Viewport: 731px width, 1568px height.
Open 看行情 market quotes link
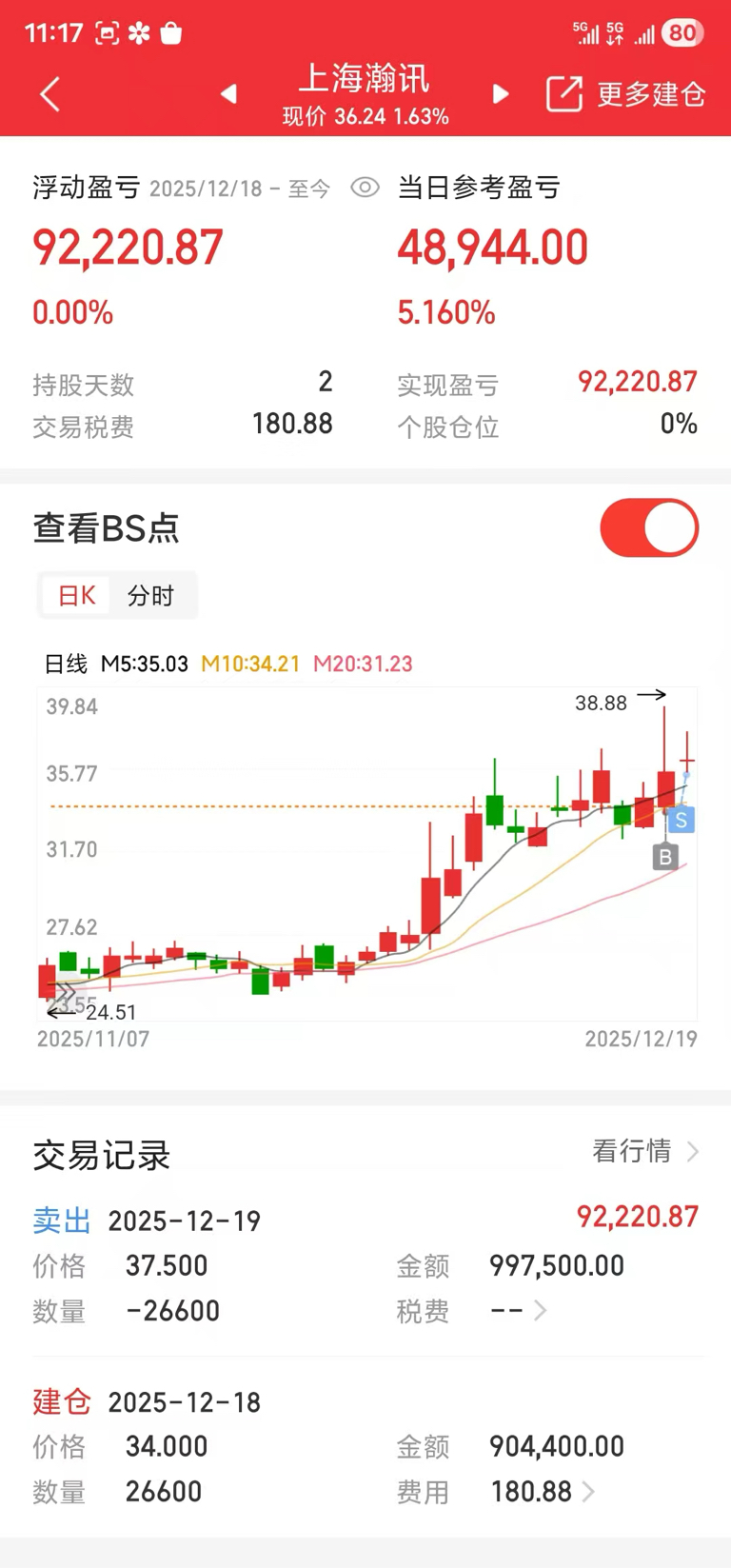click(645, 1152)
